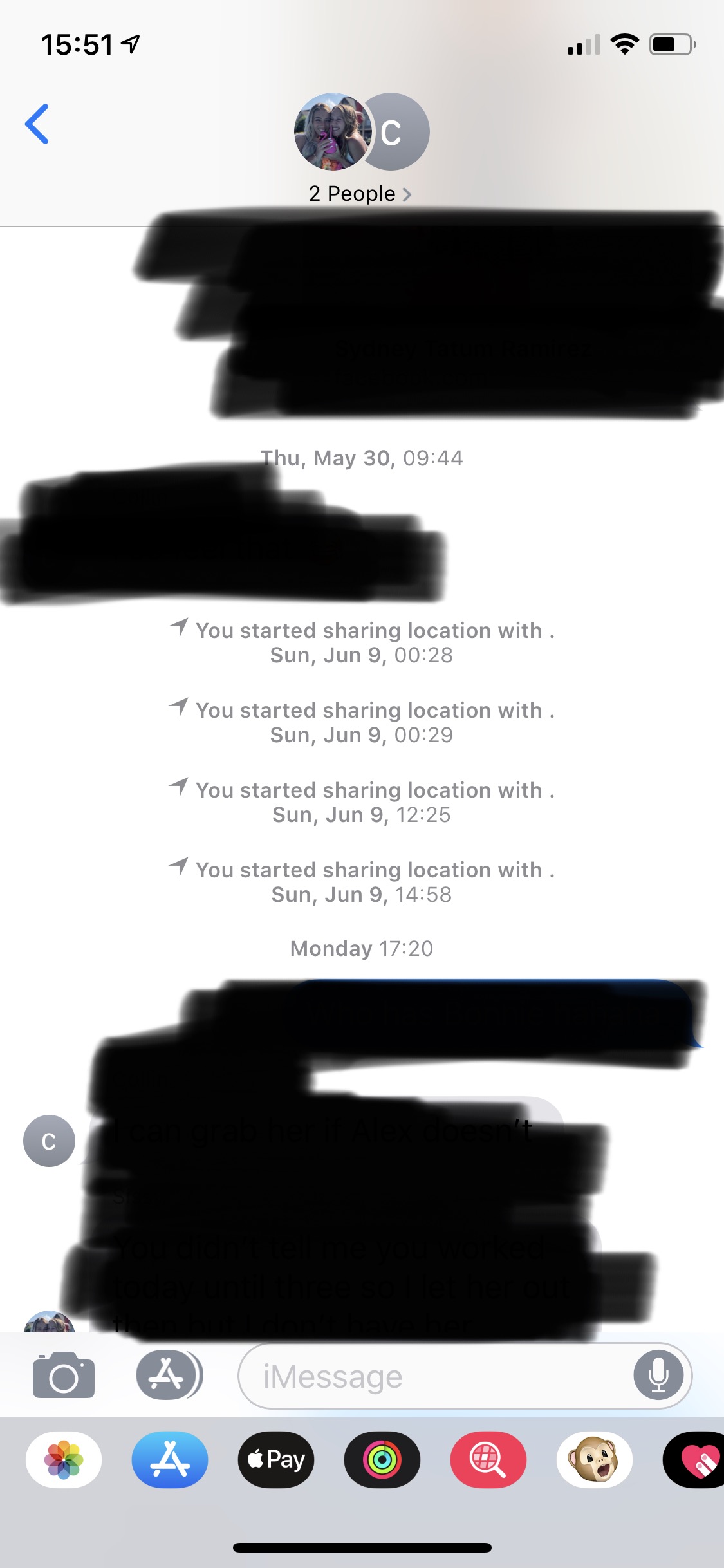This screenshot has height=1568, width=724.
Task: Open Apple Pay in the app strip
Action: click(x=276, y=1460)
